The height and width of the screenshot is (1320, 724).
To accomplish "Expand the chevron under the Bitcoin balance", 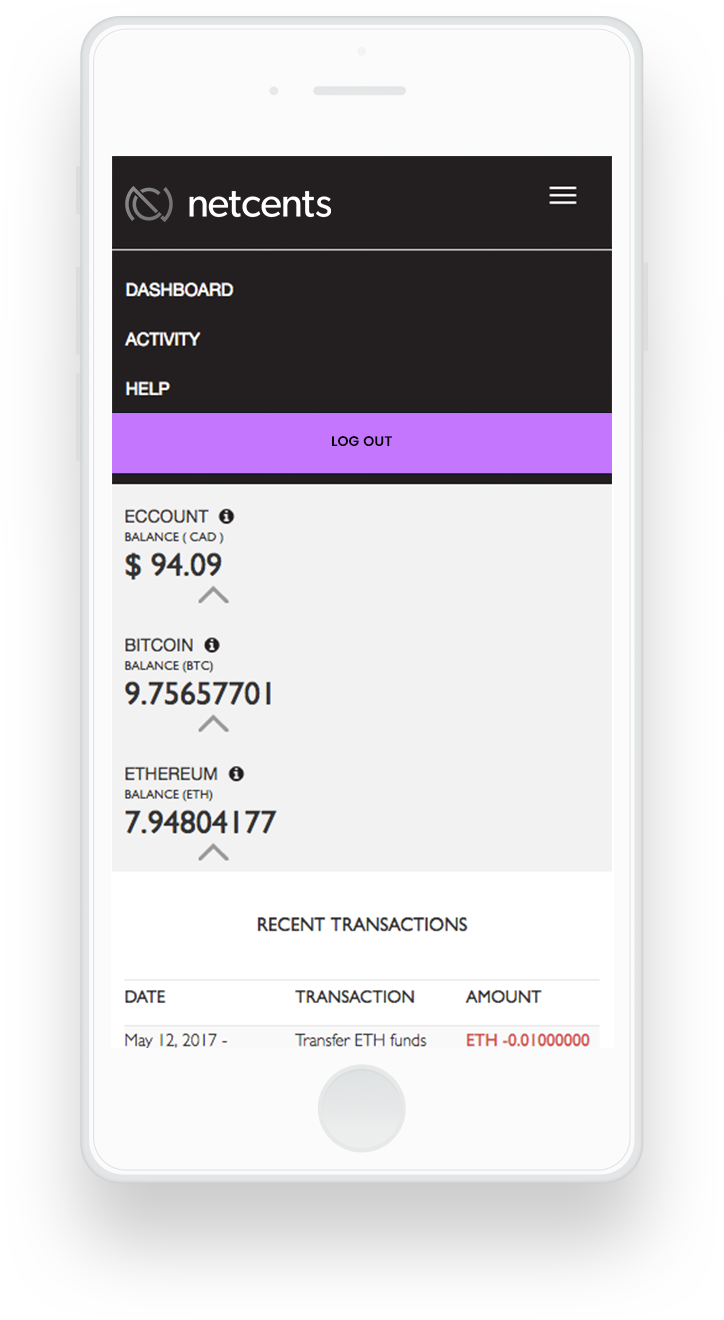I will (213, 723).
